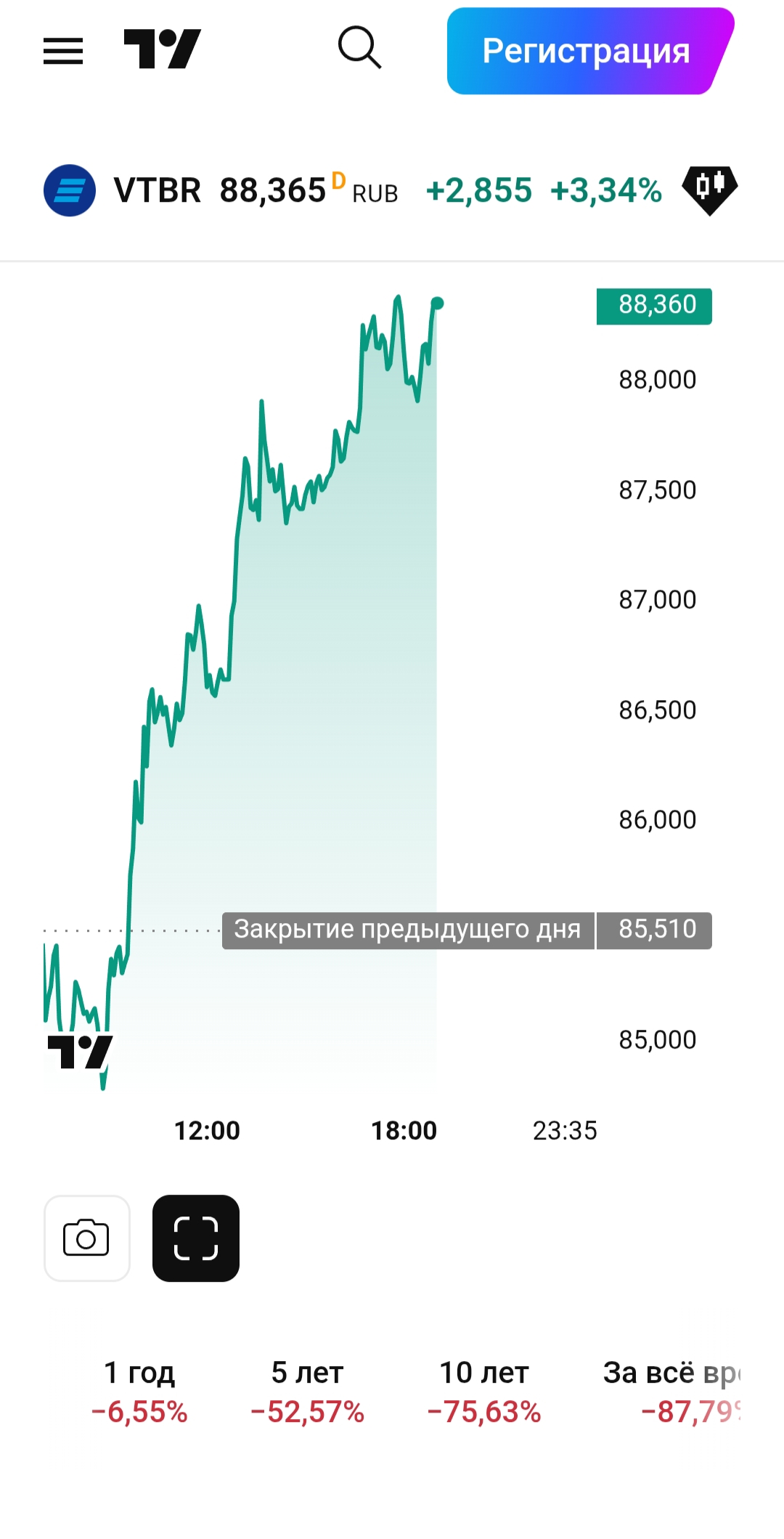
Task: Open the search magnifier
Action: click(359, 48)
